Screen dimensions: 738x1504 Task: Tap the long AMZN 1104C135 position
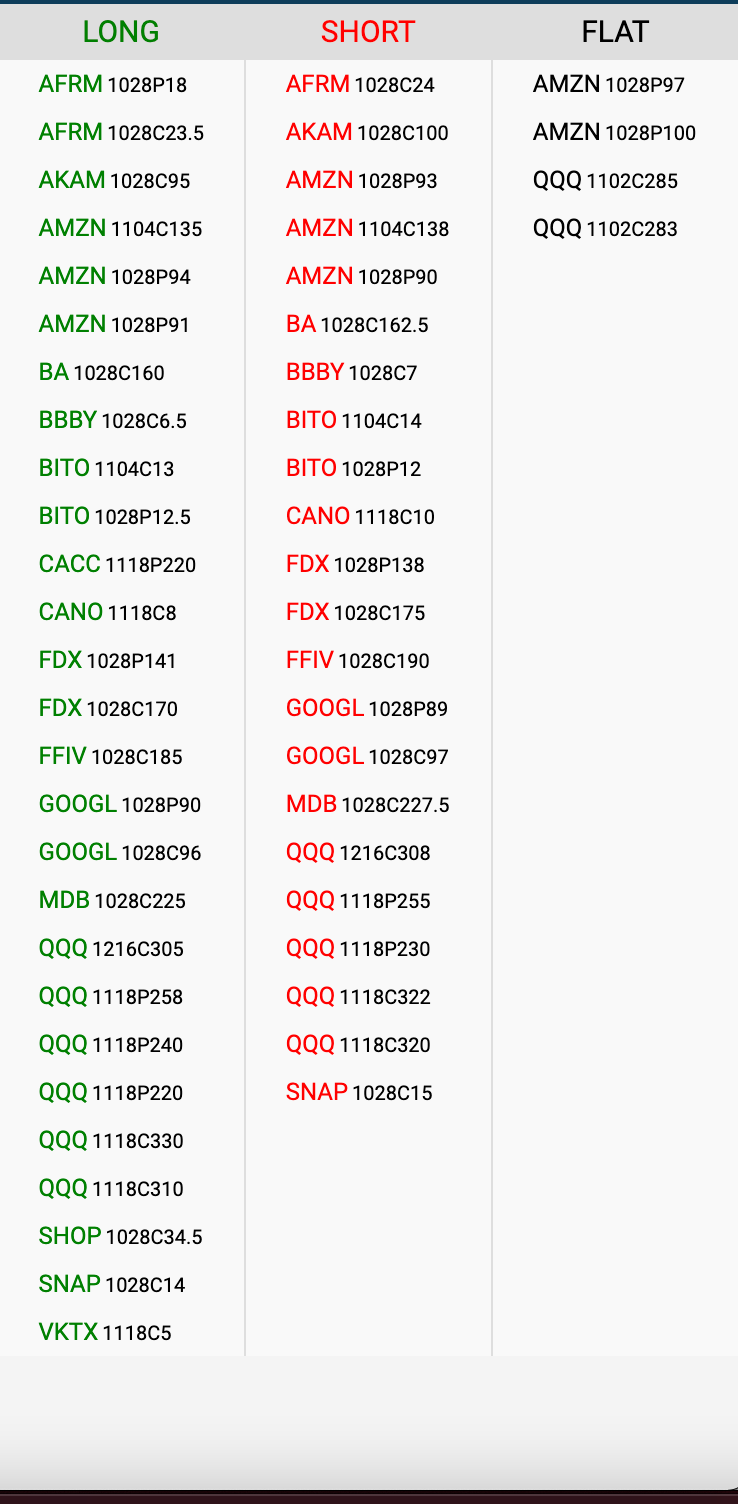coord(120,229)
